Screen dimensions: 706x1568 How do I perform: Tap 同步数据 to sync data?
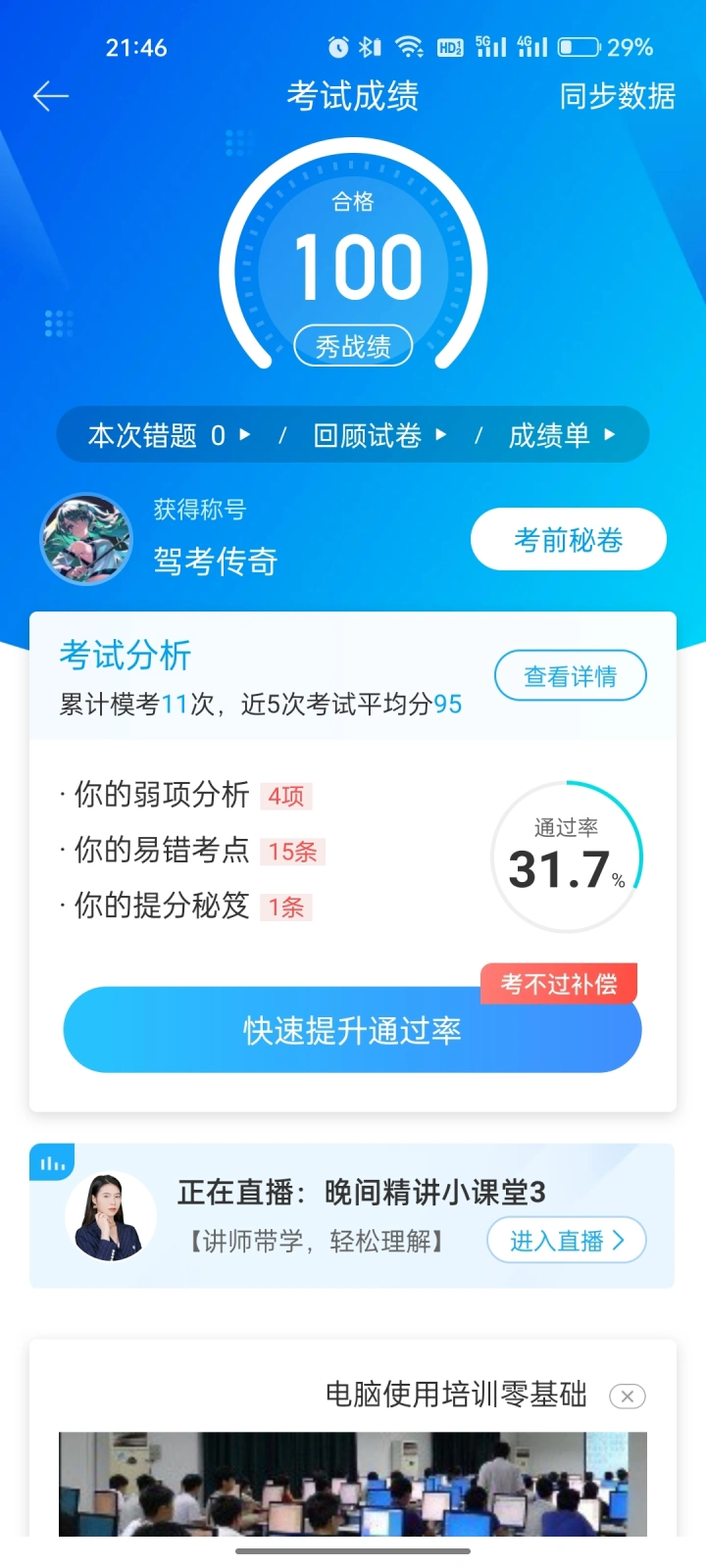point(617,96)
